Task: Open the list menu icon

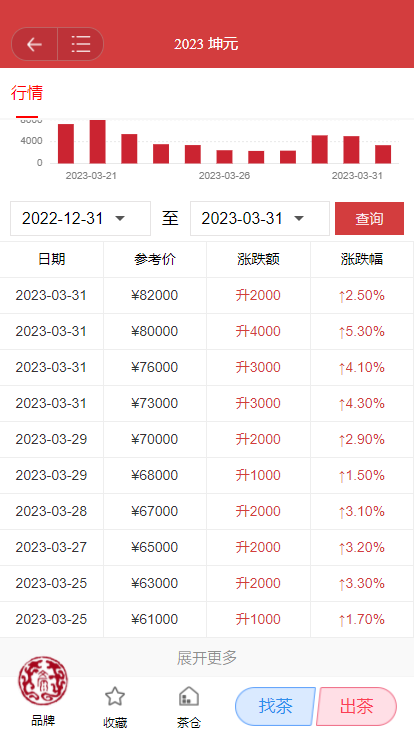Action: [x=81, y=44]
